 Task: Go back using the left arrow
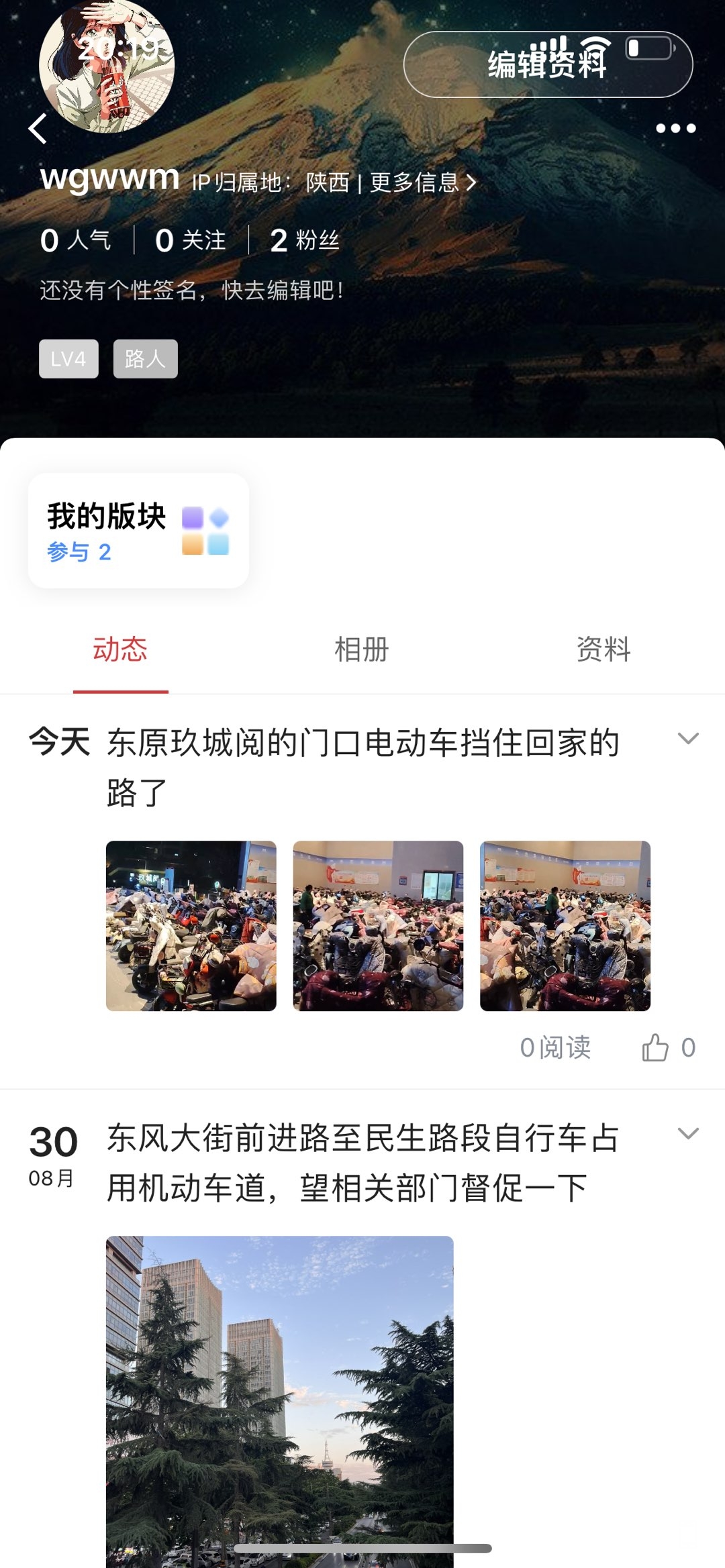click(38, 128)
